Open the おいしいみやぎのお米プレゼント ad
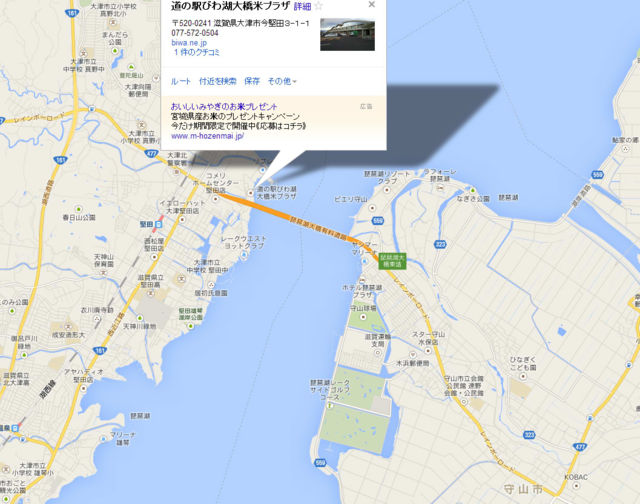 (230, 106)
